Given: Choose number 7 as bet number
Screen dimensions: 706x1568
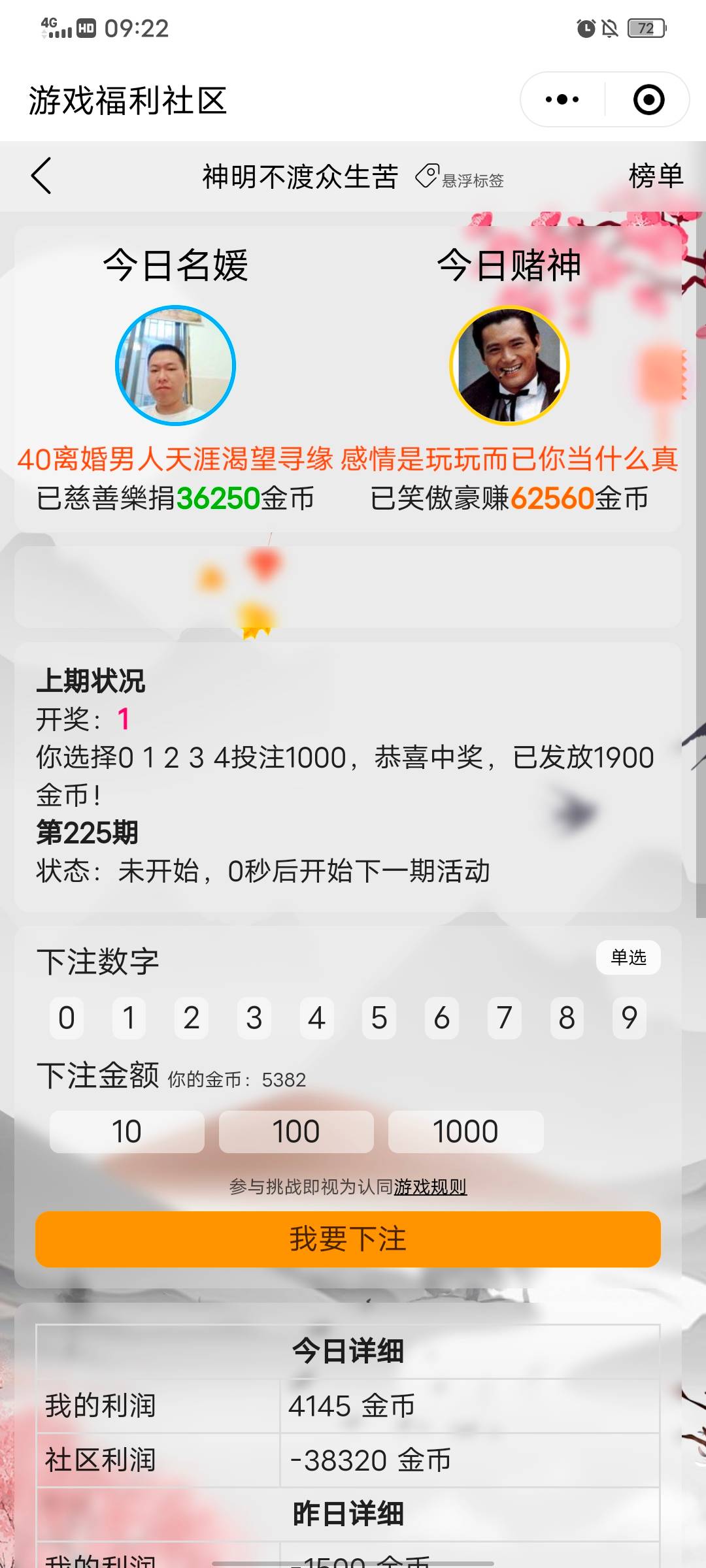Looking at the screenshot, I should tap(504, 1018).
